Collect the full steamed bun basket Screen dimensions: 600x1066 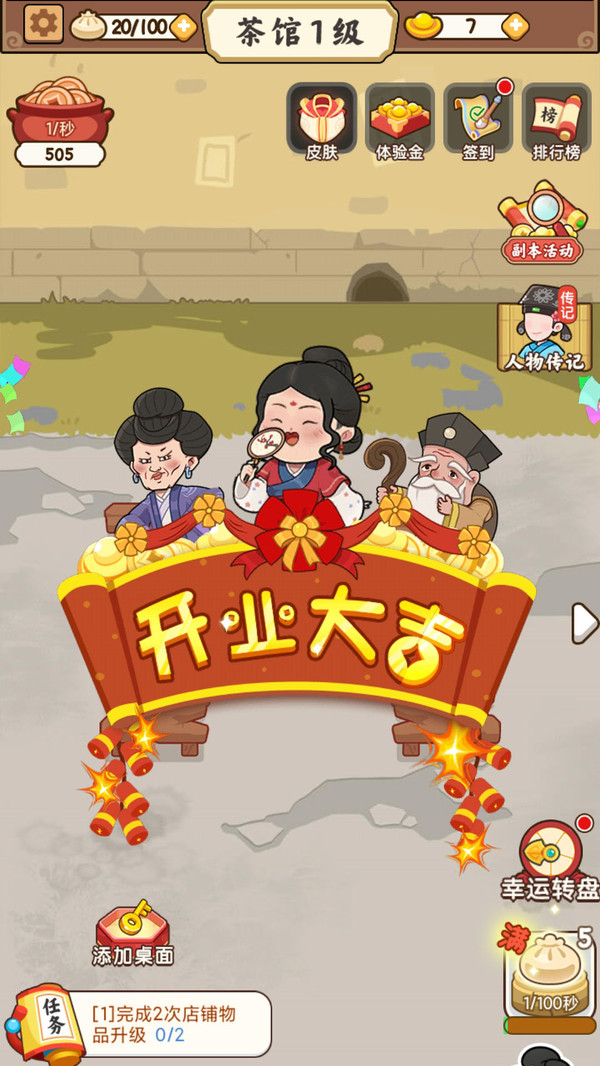(x=549, y=977)
